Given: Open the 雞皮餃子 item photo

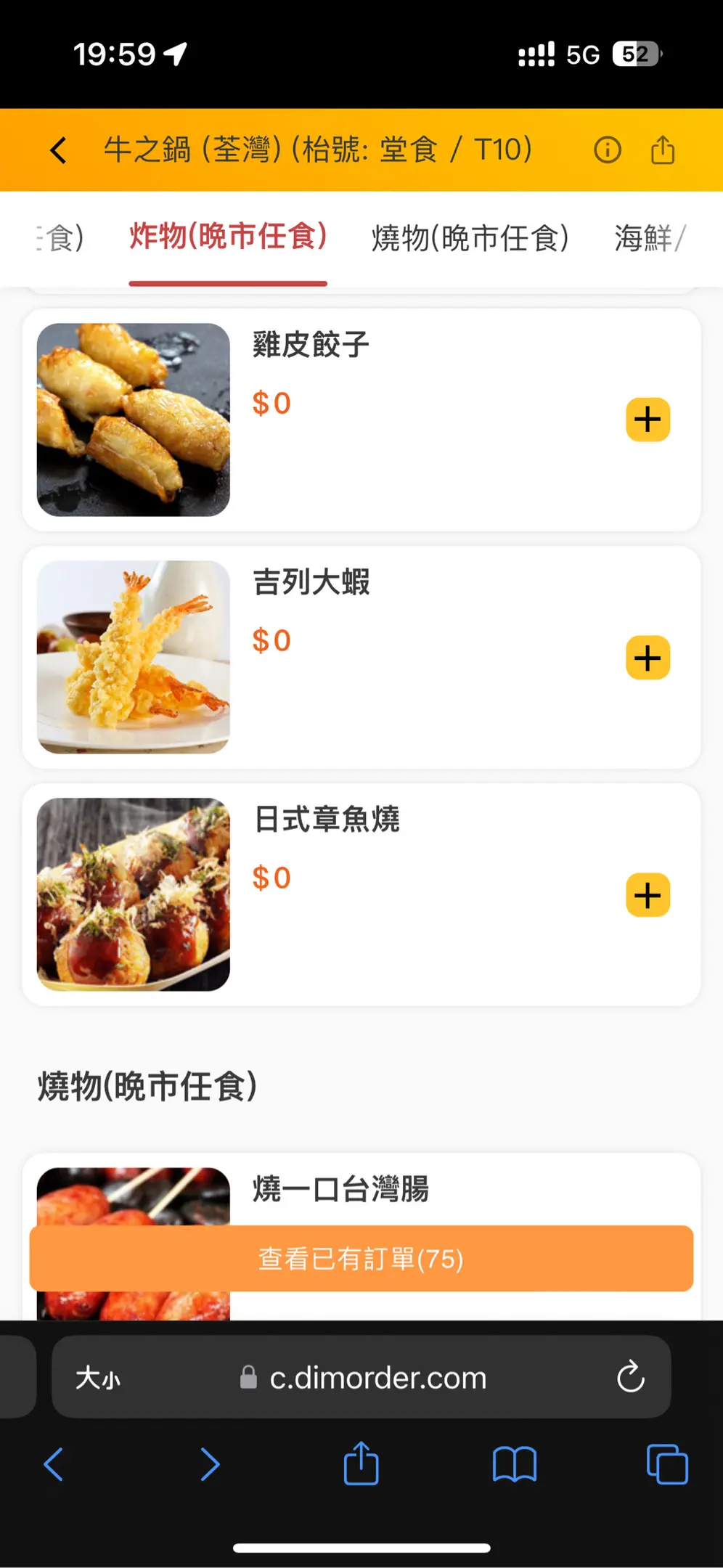Looking at the screenshot, I should click(x=134, y=420).
